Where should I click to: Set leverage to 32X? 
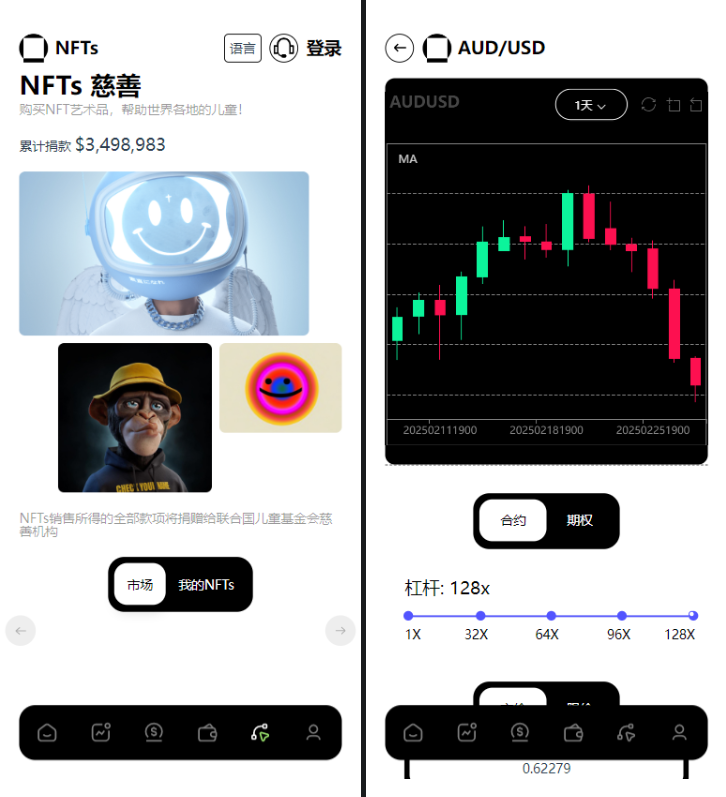tap(480, 616)
